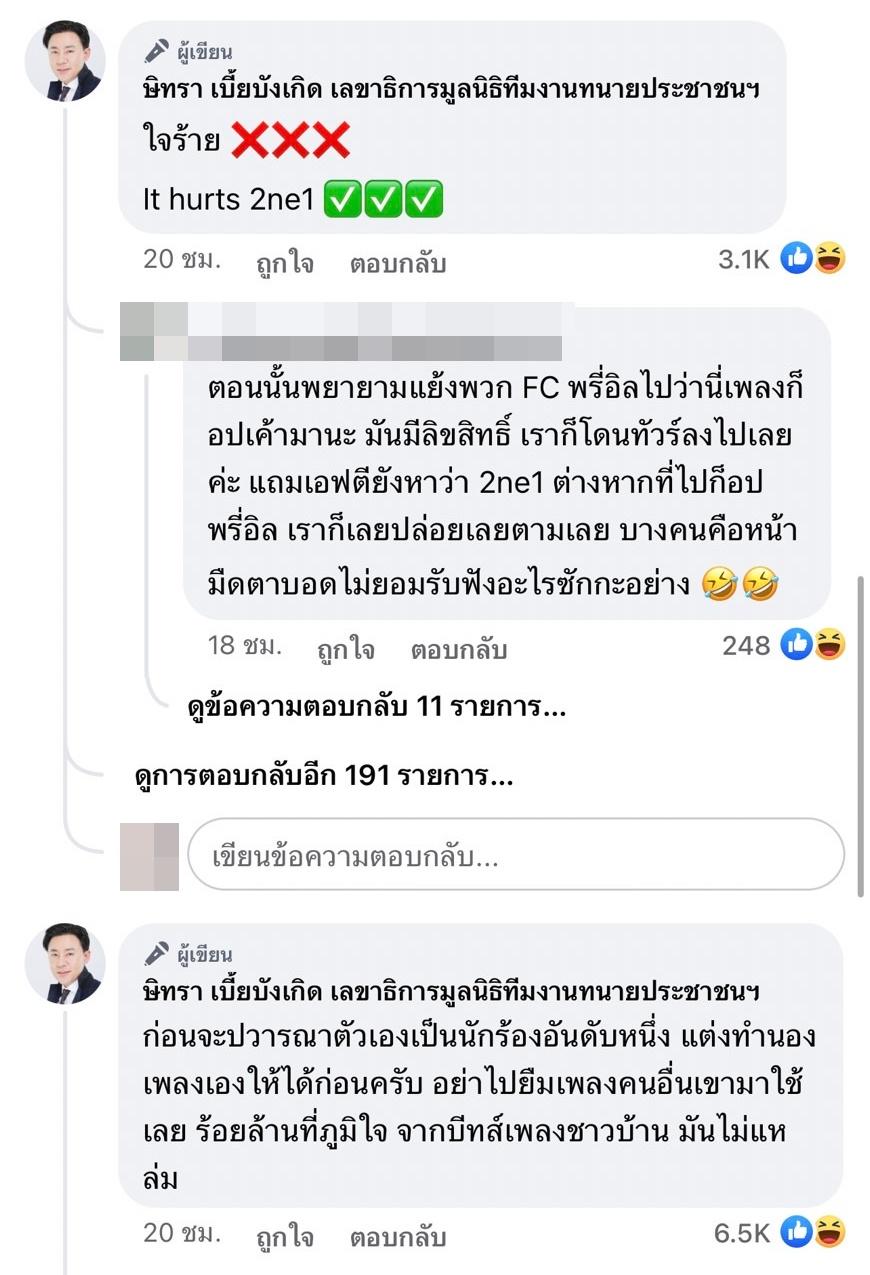This screenshot has width=870, height=1275.
Task: Open reactions on the 3.1K comment
Action: tap(782, 260)
